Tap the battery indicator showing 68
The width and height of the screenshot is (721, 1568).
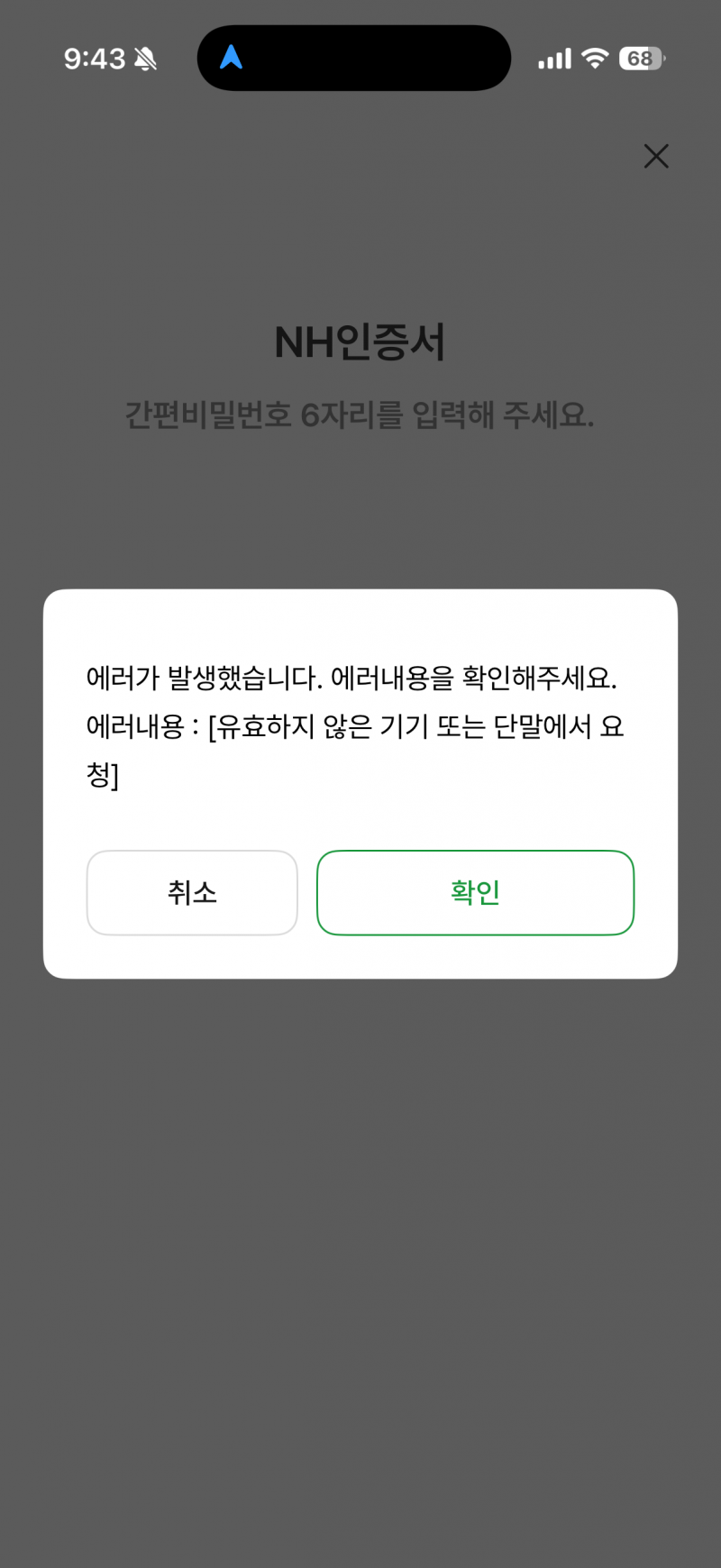(x=640, y=58)
